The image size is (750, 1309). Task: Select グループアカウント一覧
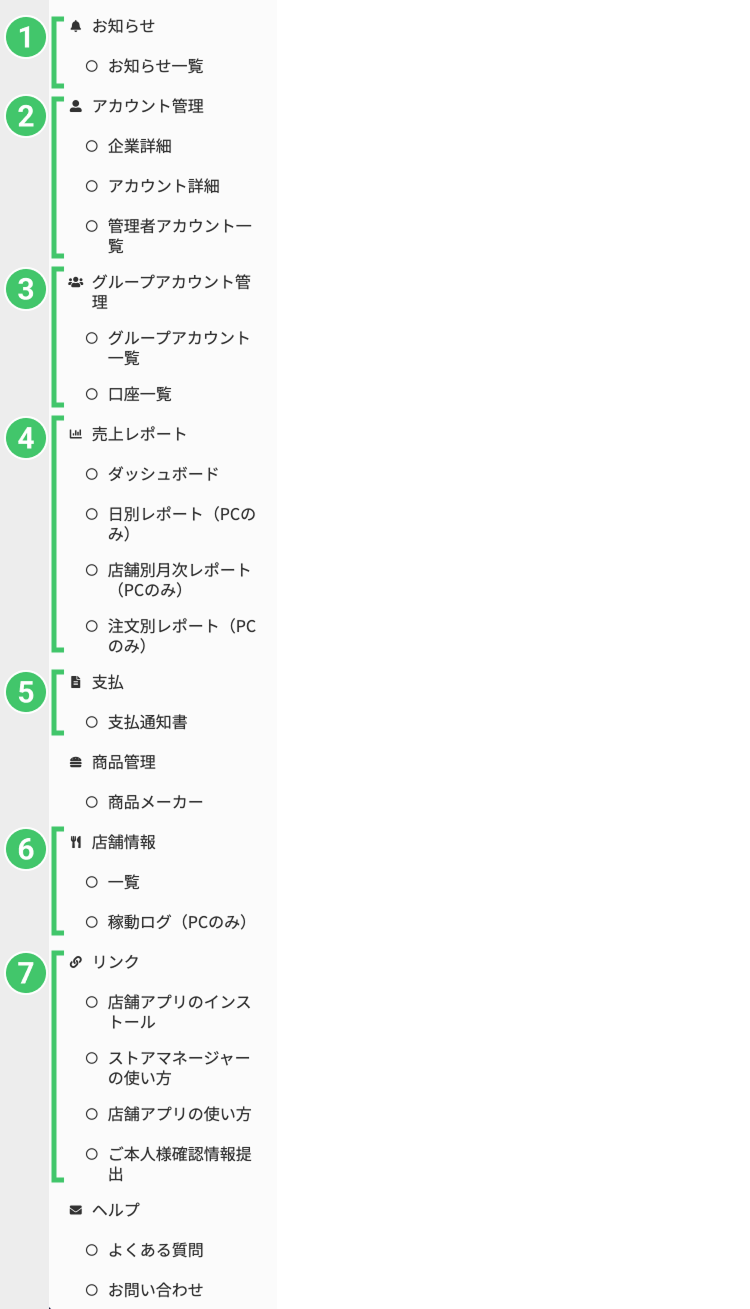(x=178, y=348)
